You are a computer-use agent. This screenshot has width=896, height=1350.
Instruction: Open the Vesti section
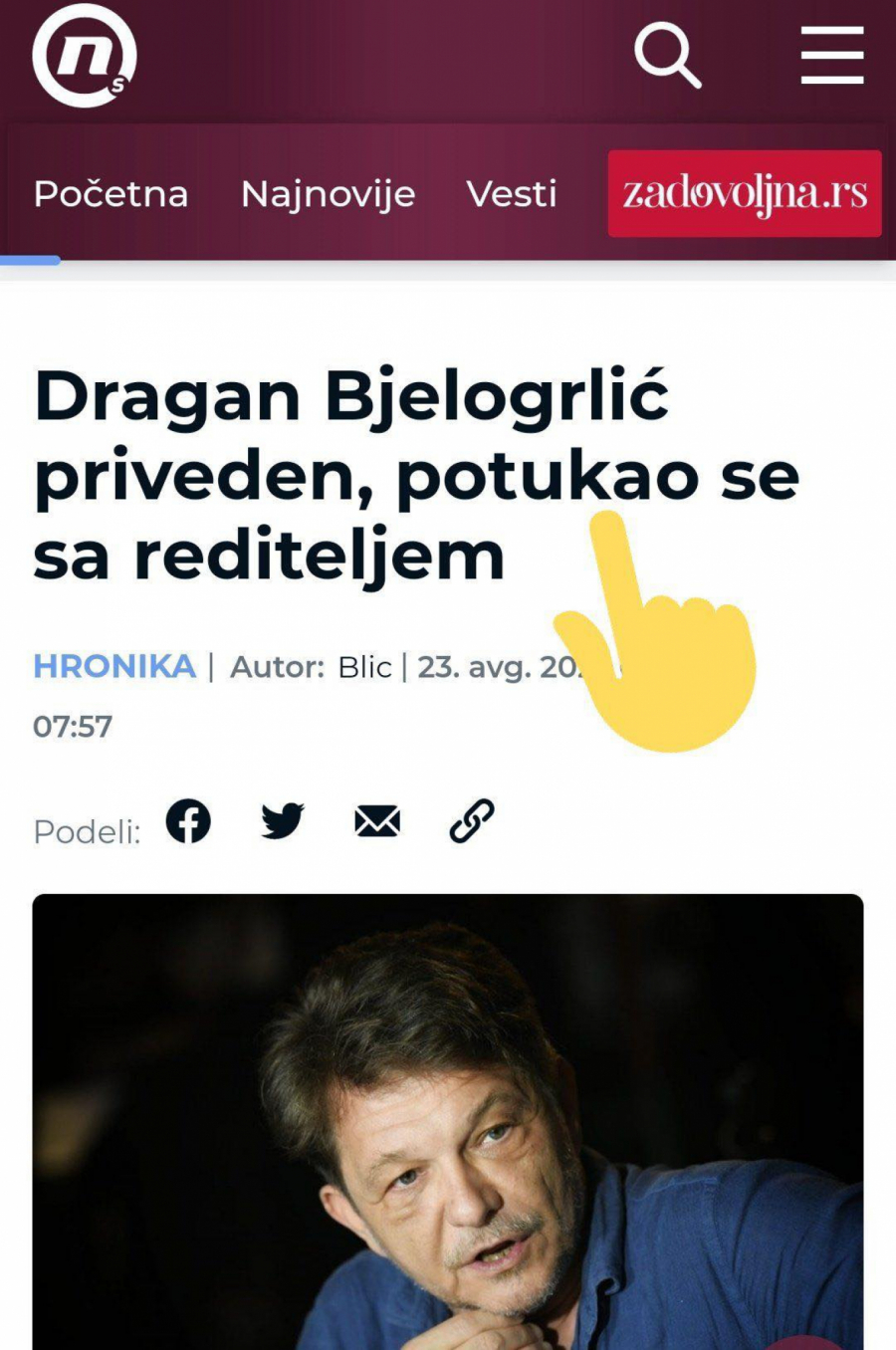click(512, 193)
